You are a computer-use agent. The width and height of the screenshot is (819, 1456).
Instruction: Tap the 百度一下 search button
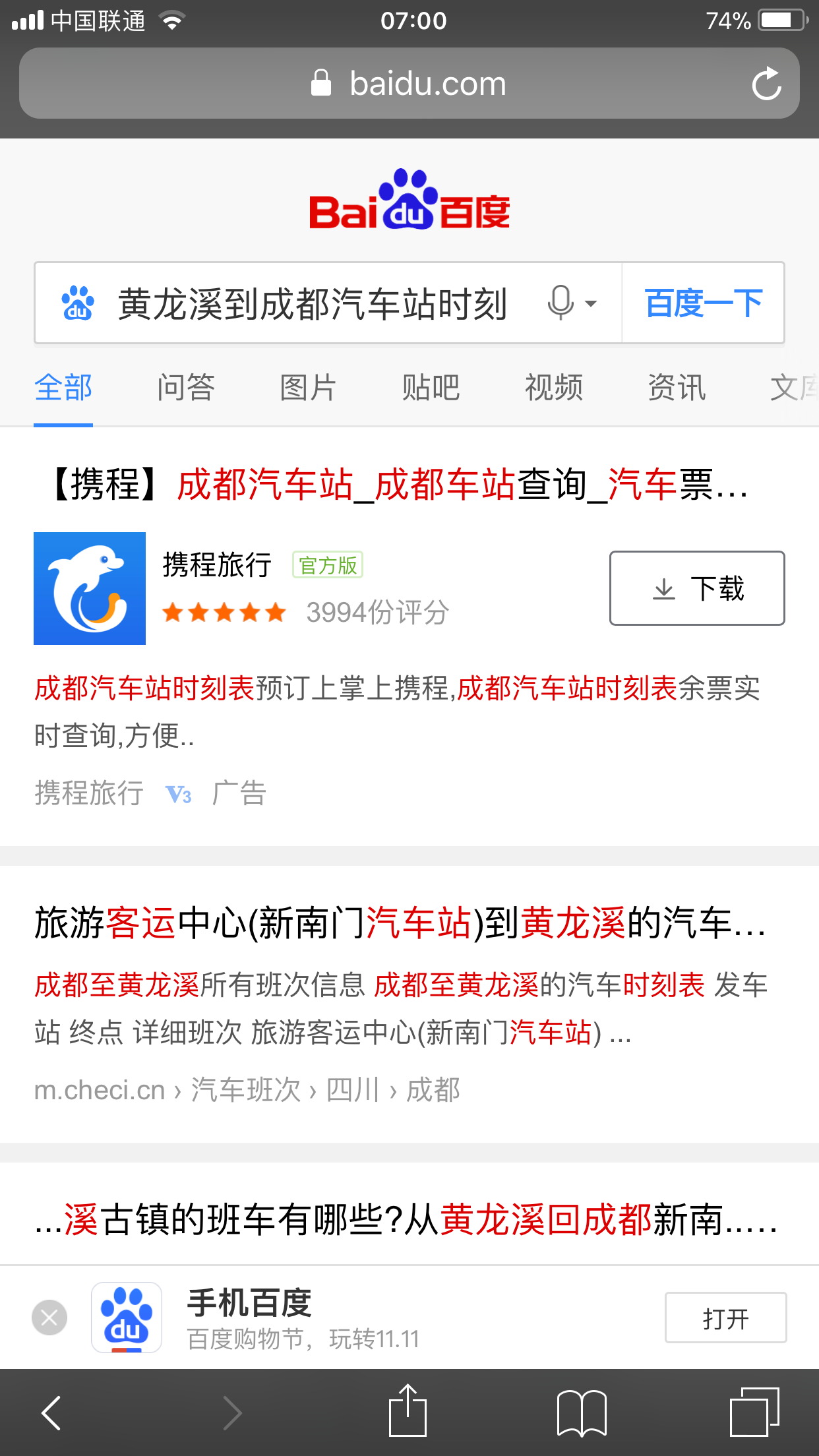click(x=703, y=303)
